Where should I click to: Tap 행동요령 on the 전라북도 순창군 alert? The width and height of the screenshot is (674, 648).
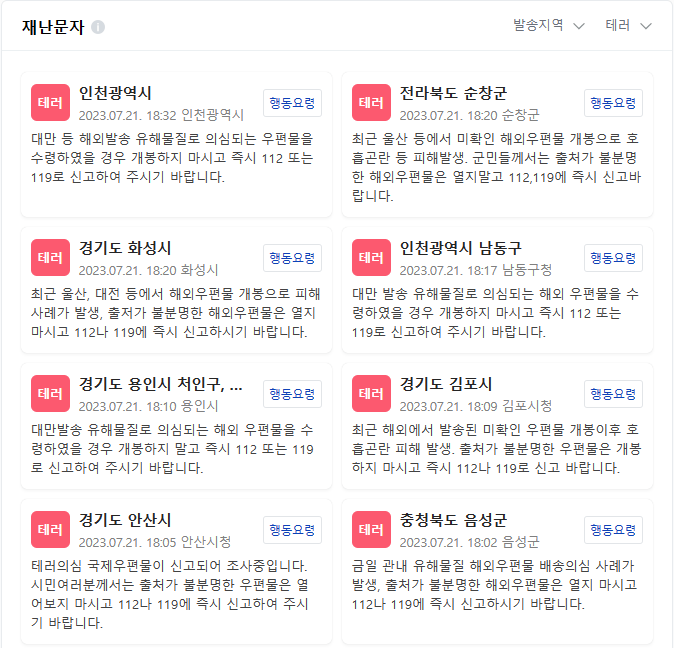click(613, 103)
